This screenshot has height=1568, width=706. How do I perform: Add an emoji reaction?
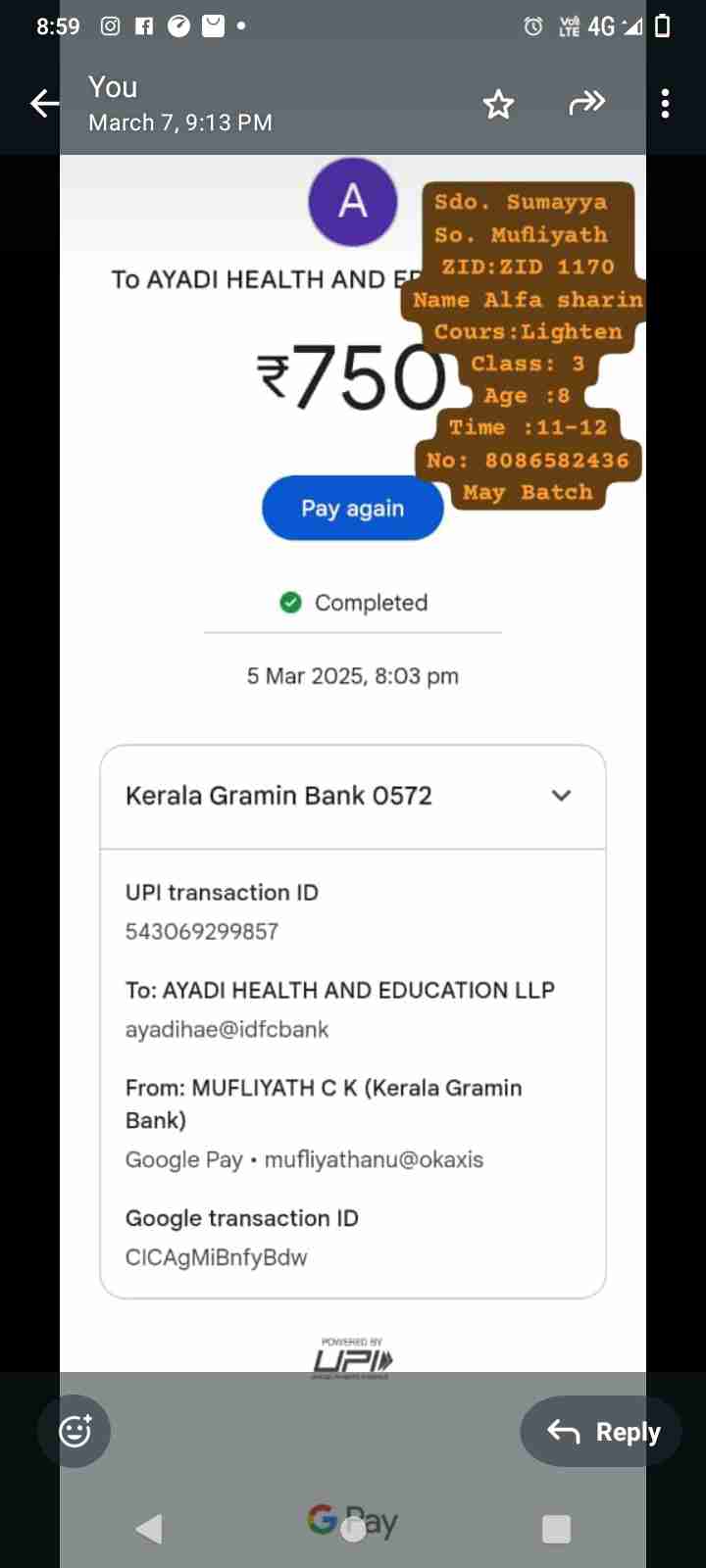pyautogui.click(x=75, y=1431)
